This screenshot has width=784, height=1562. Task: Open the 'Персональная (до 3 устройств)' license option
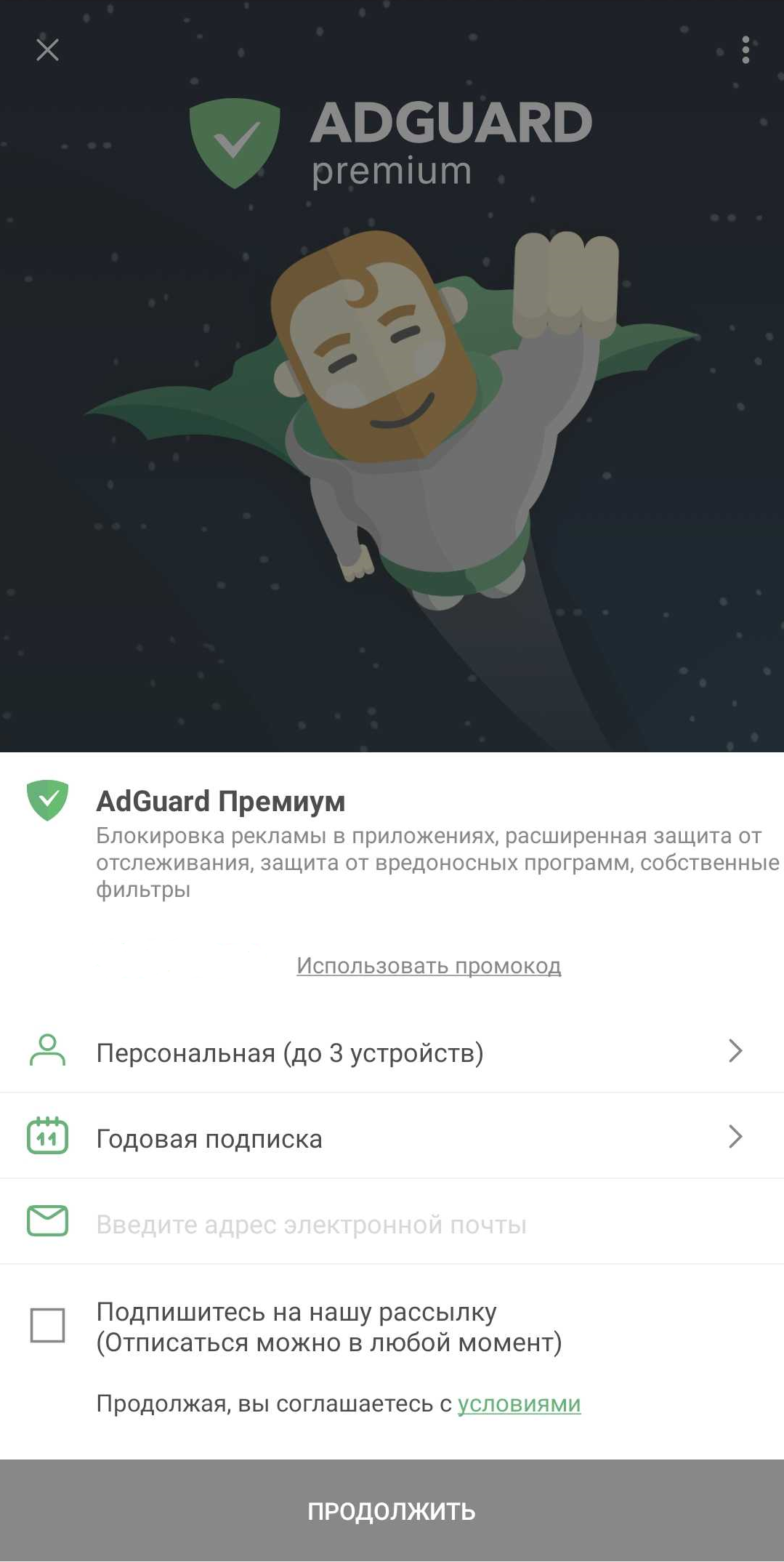pyautogui.click(x=392, y=1052)
